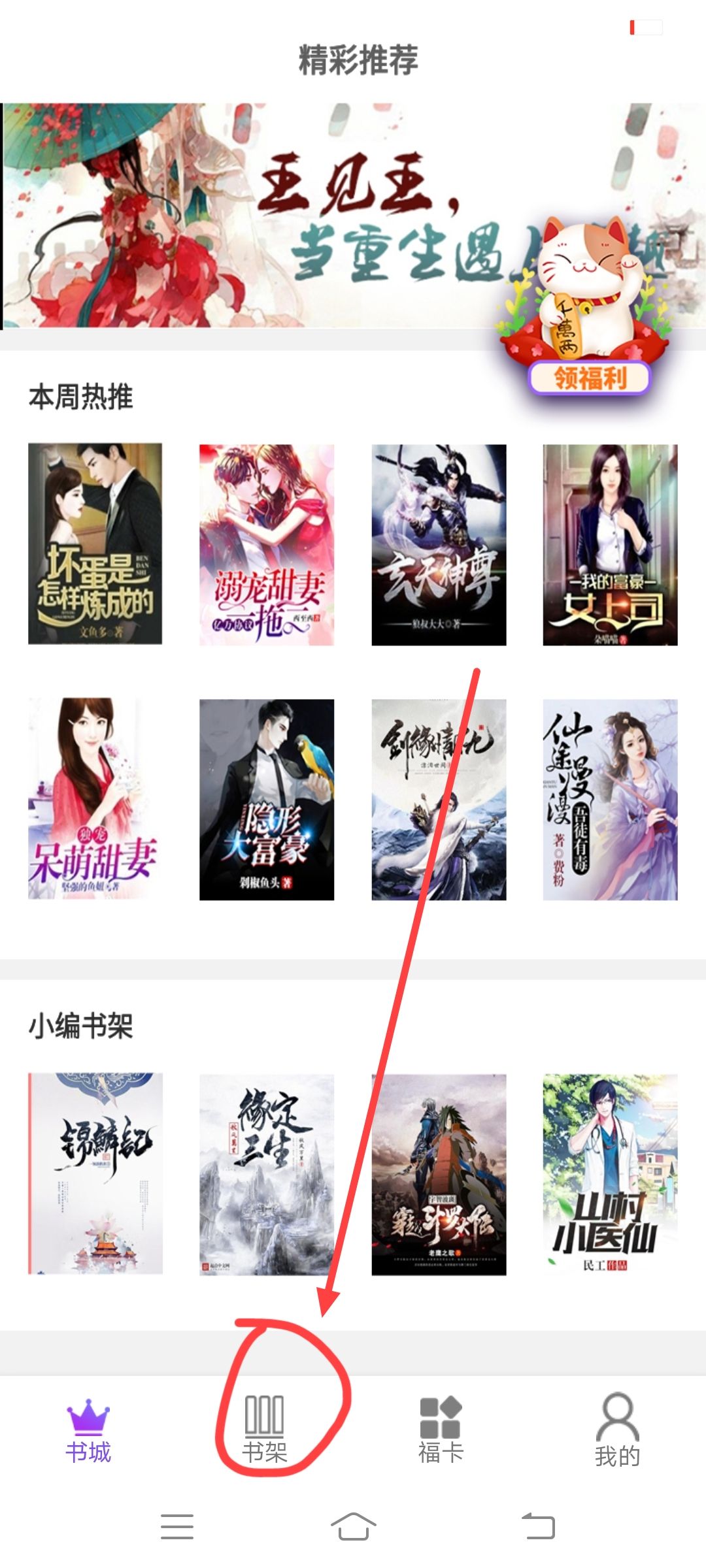Open the 斗罗大陆 themed book cover
The width and height of the screenshot is (706, 1568).
coord(439,1173)
